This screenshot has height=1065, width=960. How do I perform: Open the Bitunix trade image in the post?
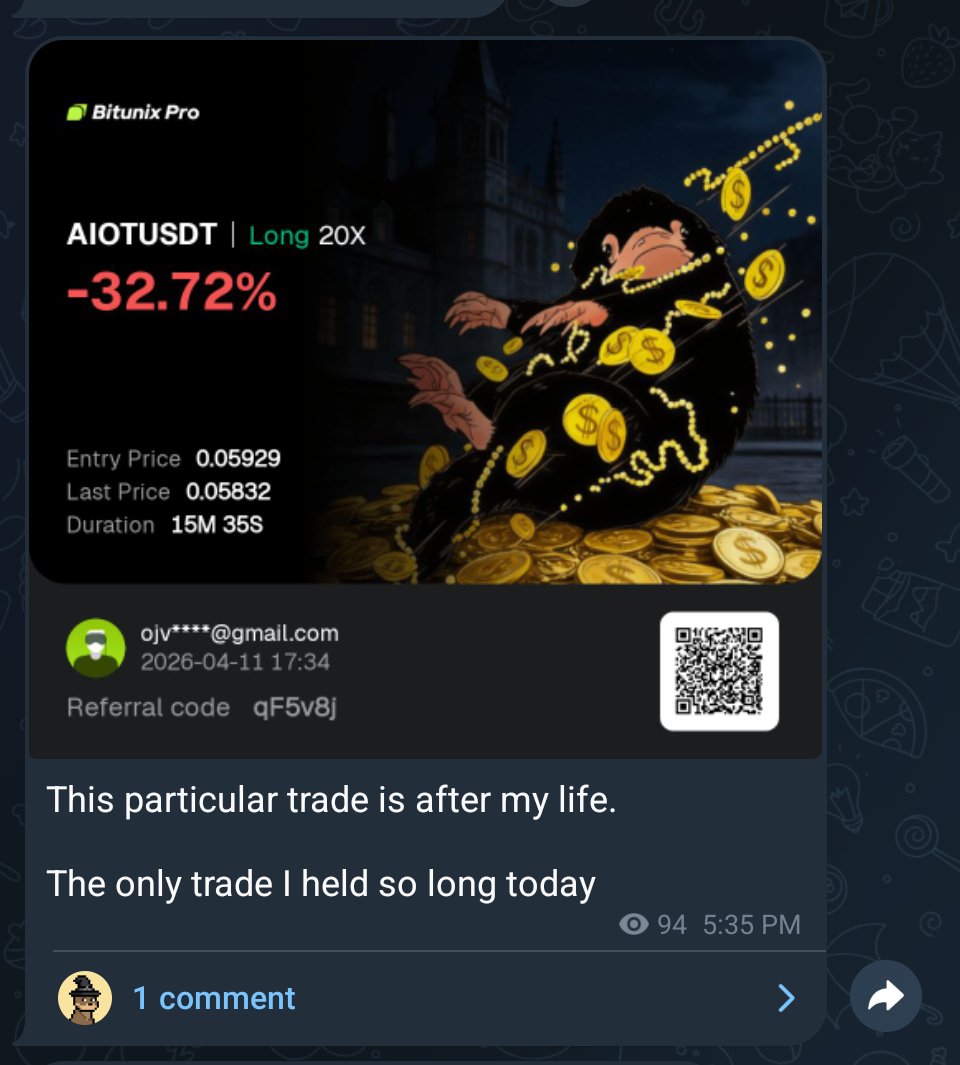(x=425, y=400)
